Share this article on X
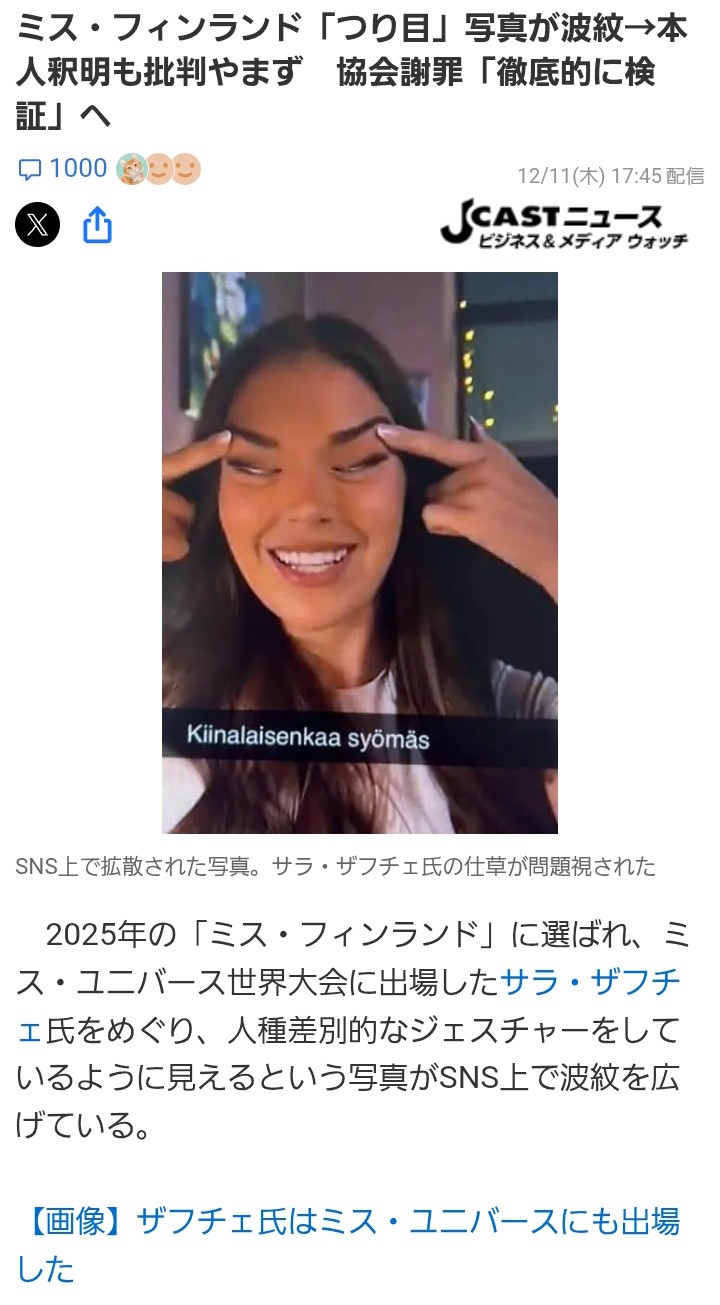This screenshot has height=1305, width=720. tap(38, 226)
